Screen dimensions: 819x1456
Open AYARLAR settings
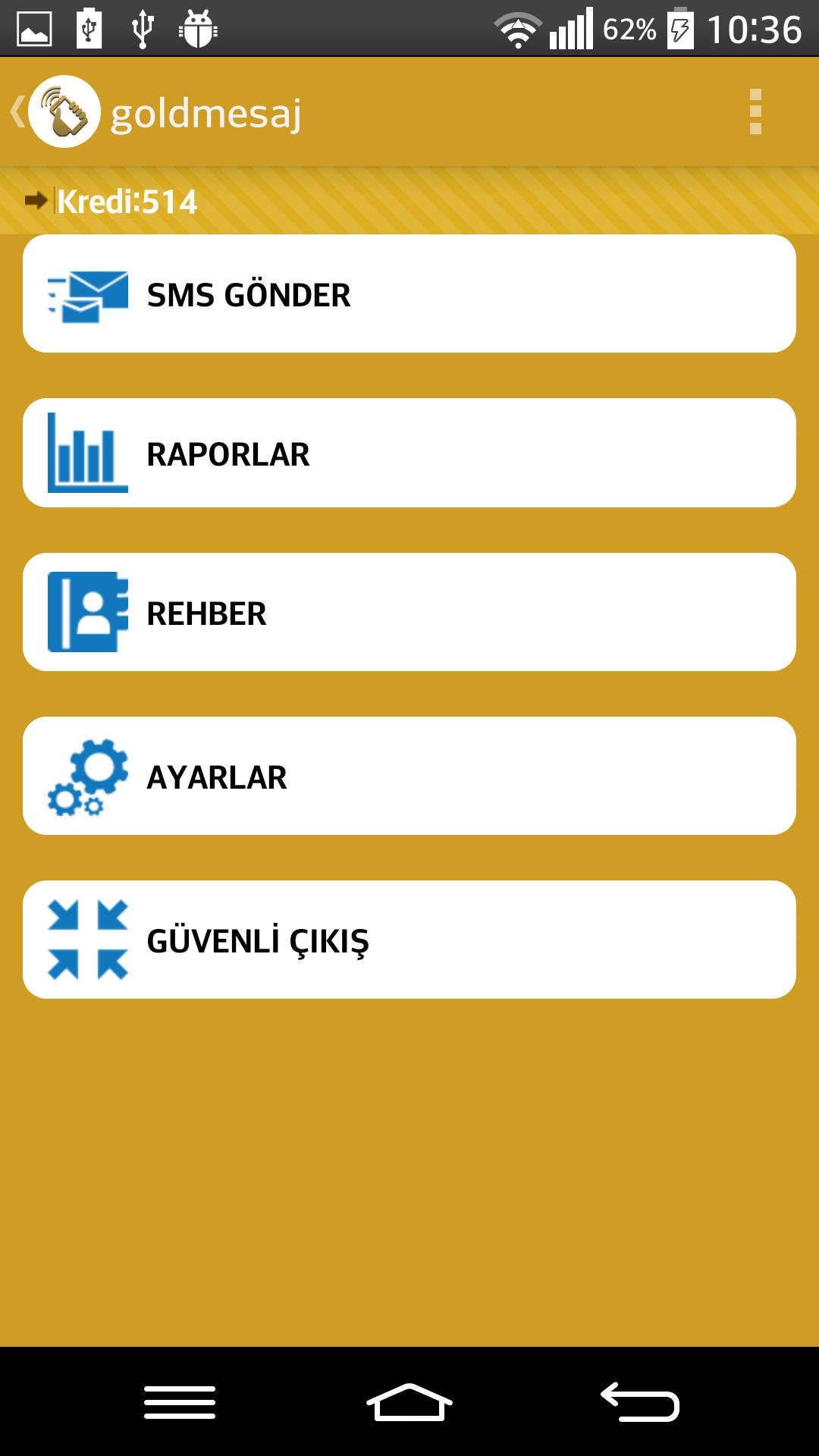pos(409,777)
